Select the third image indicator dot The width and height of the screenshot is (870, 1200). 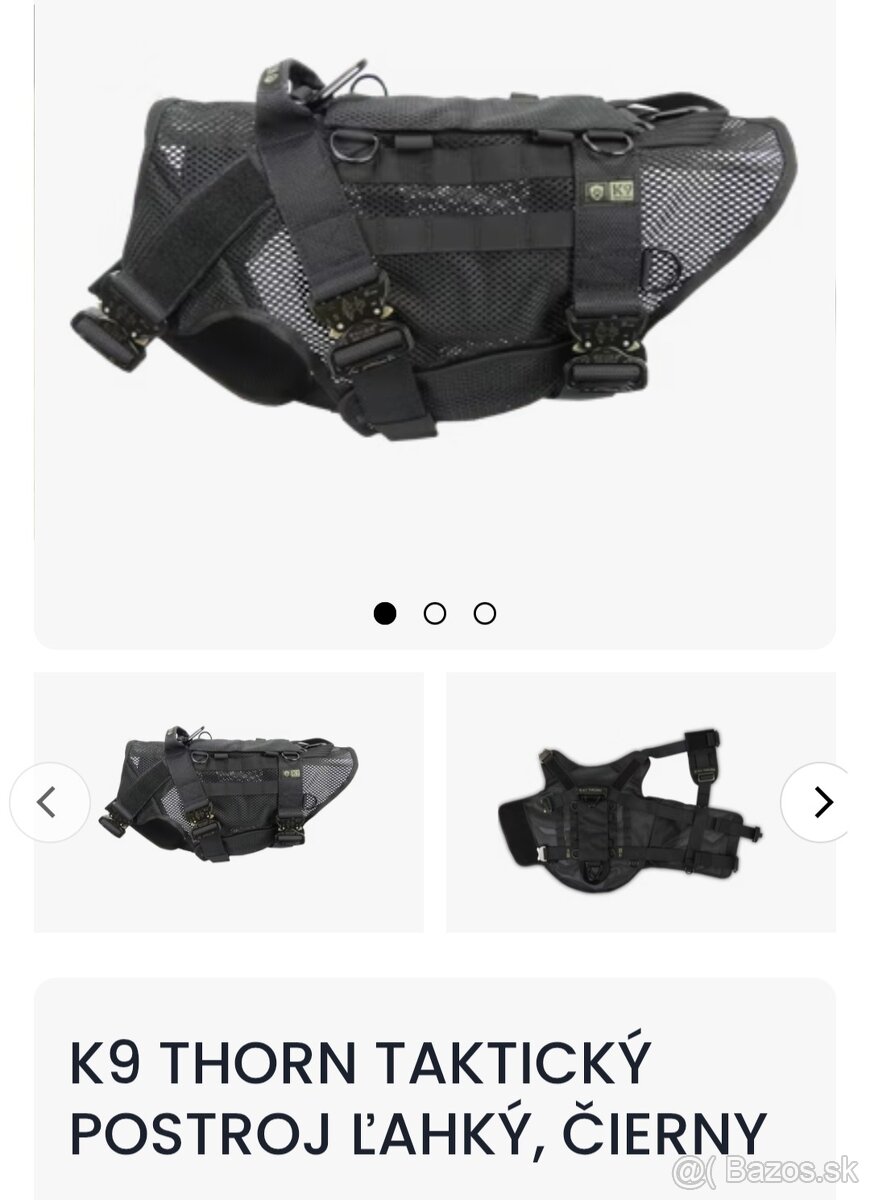coord(485,613)
